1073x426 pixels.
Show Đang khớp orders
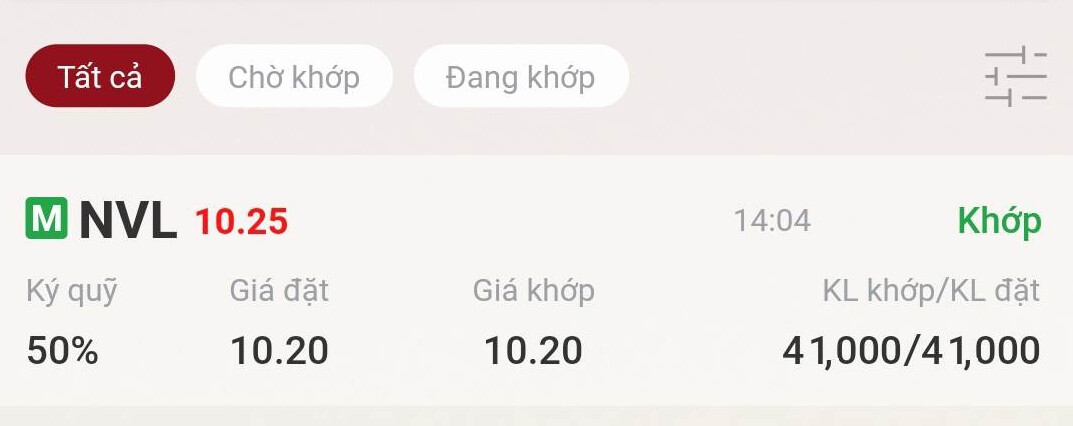click(520, 76)
